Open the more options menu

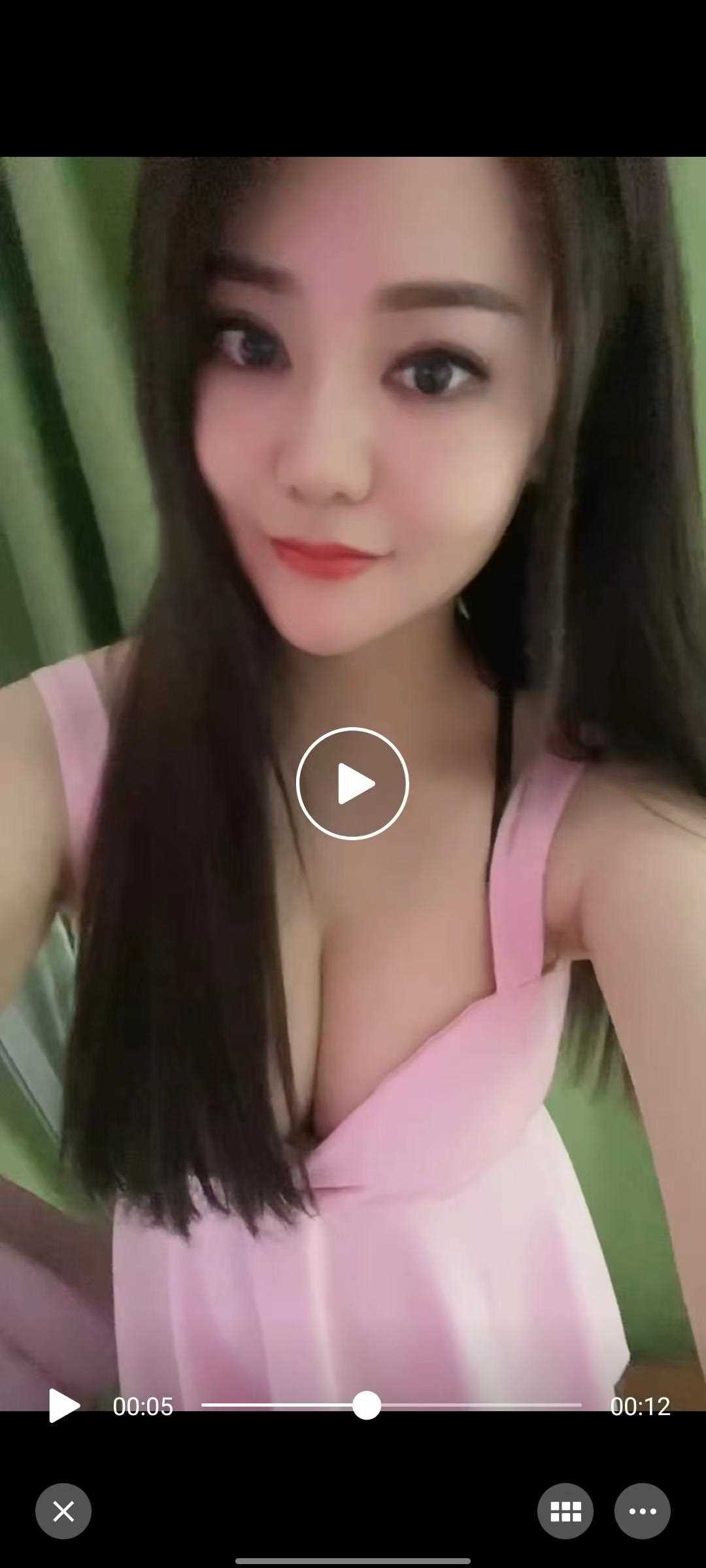click(642, 1511)
